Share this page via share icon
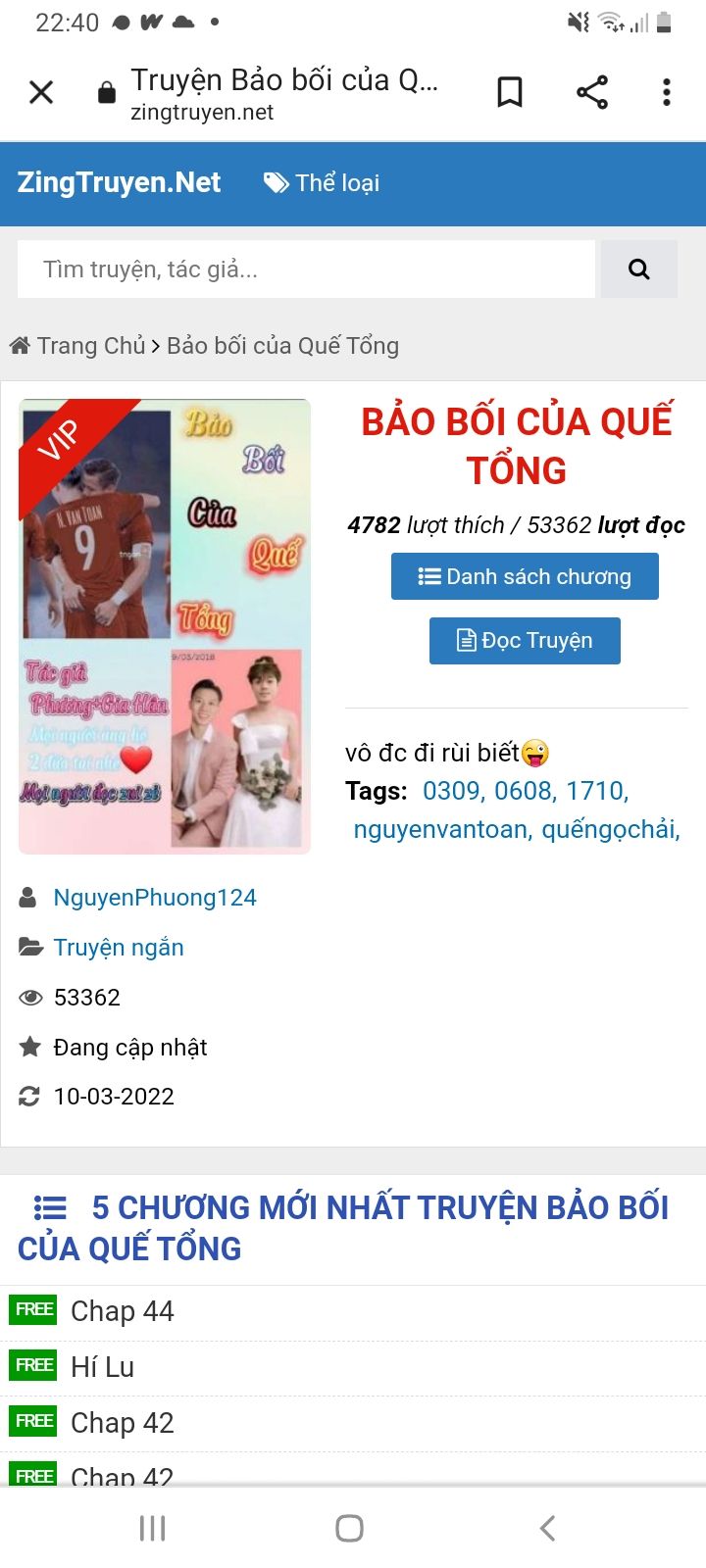 click(592, 93)
